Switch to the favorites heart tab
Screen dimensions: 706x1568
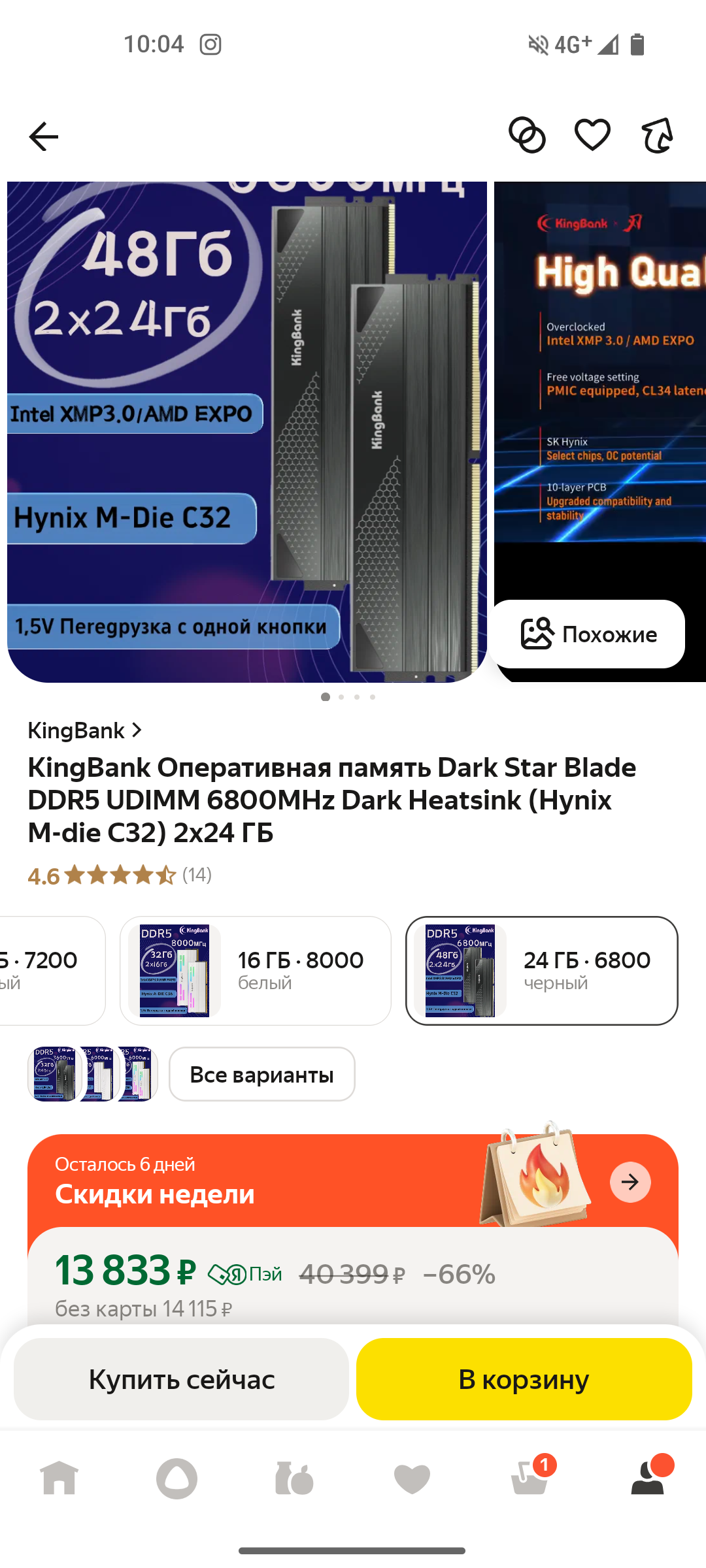412,1479
